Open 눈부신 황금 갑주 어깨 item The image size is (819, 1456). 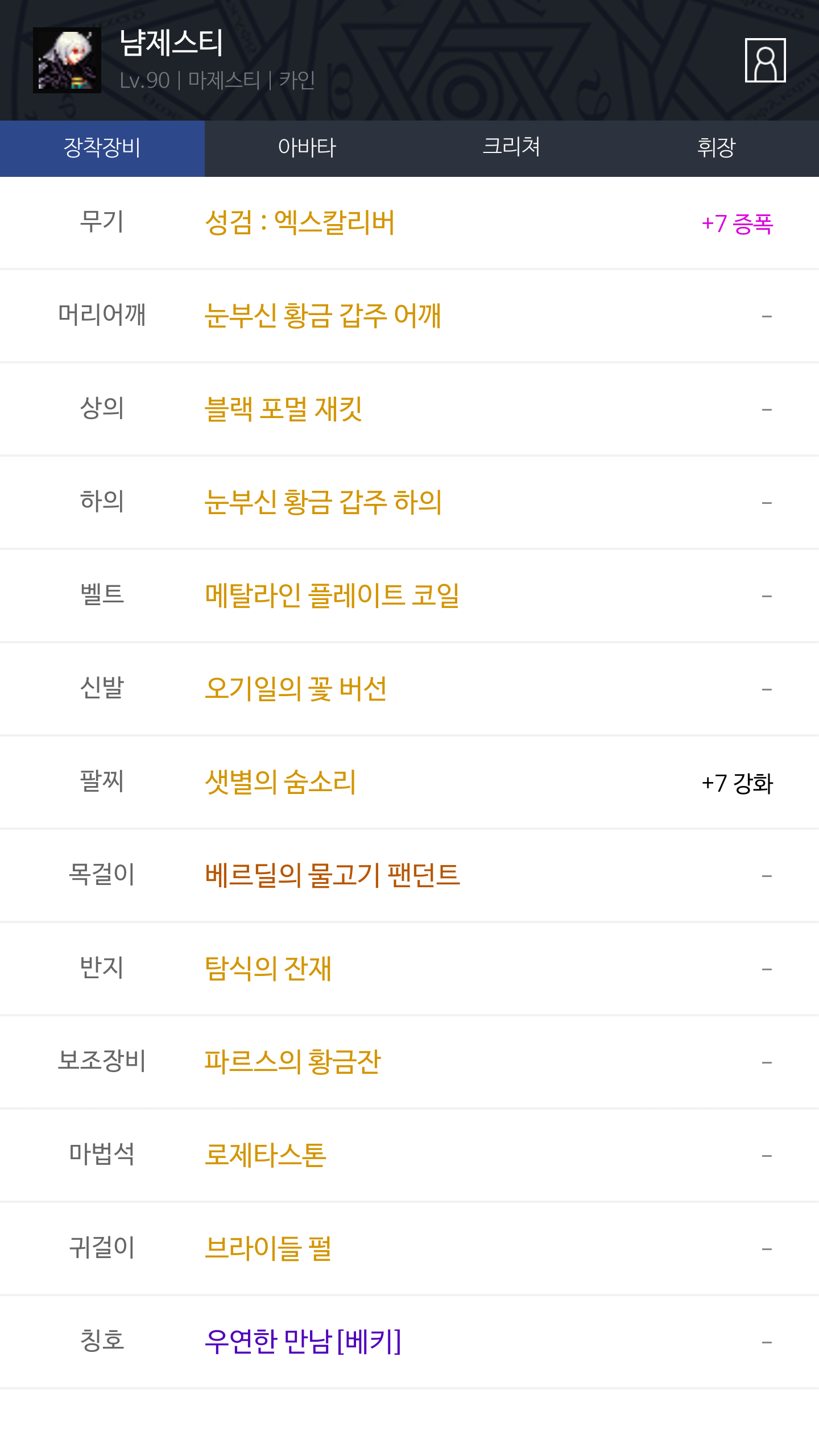pyautogui.click(x=323, y=316)
